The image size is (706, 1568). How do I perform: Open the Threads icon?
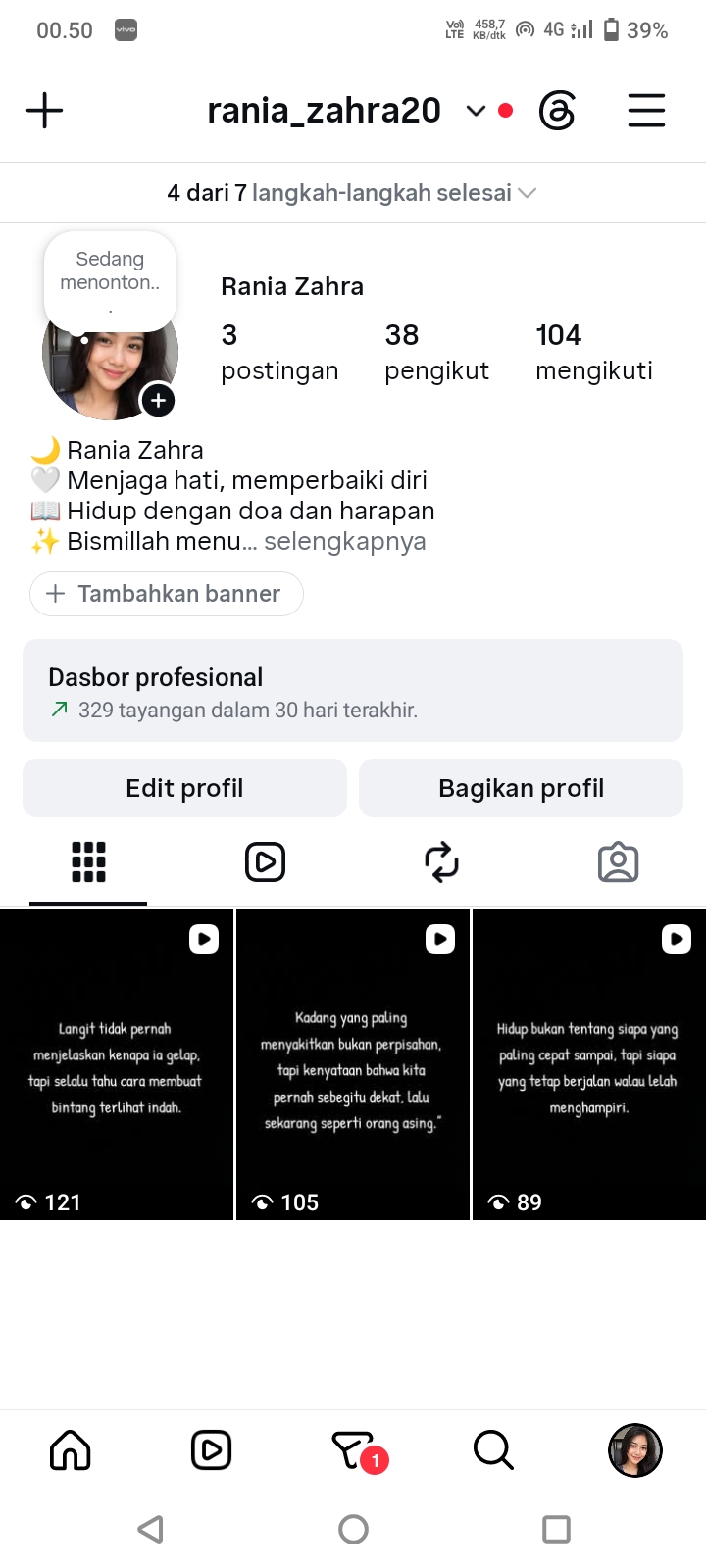[x=557, y=111]
